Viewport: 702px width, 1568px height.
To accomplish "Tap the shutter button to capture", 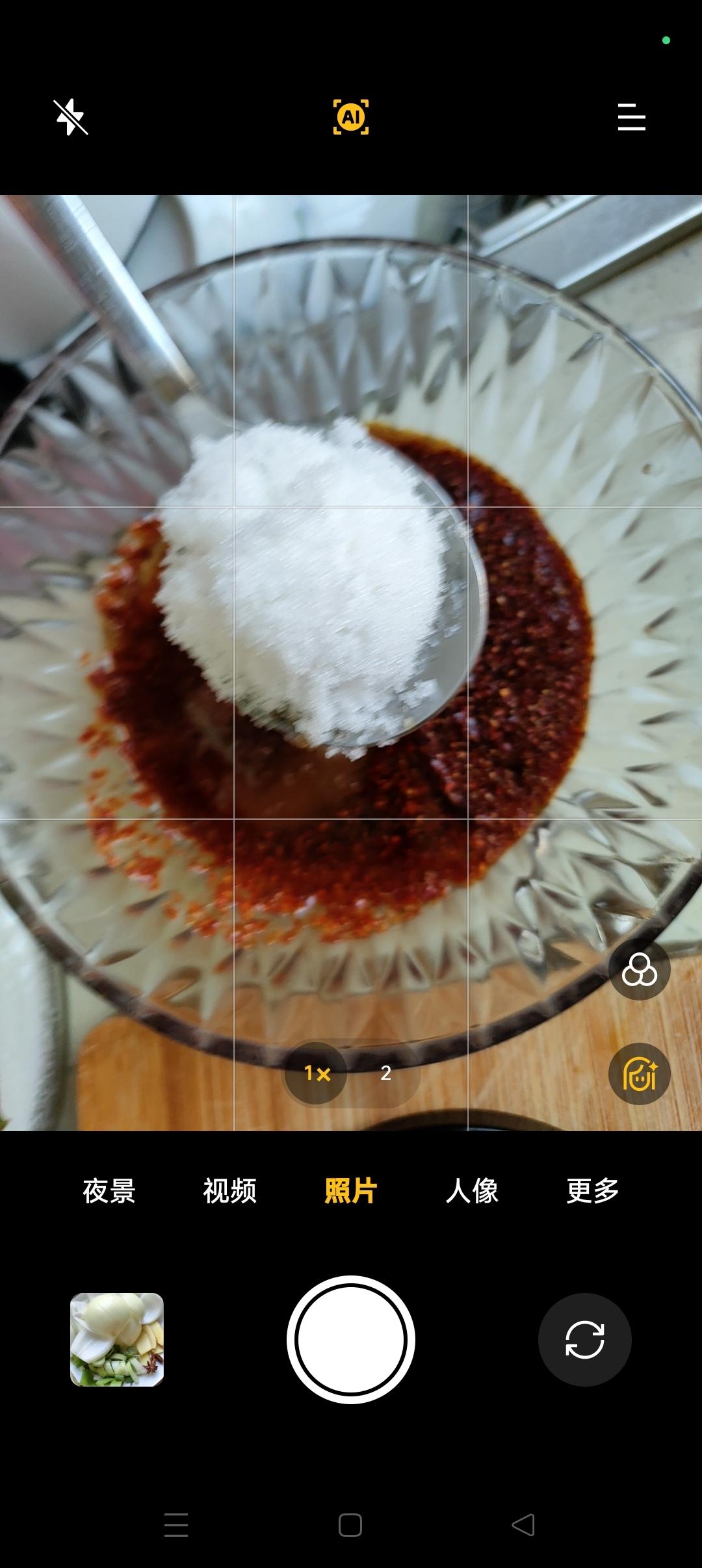I will pyautogui.click(x=351, y=1340).
